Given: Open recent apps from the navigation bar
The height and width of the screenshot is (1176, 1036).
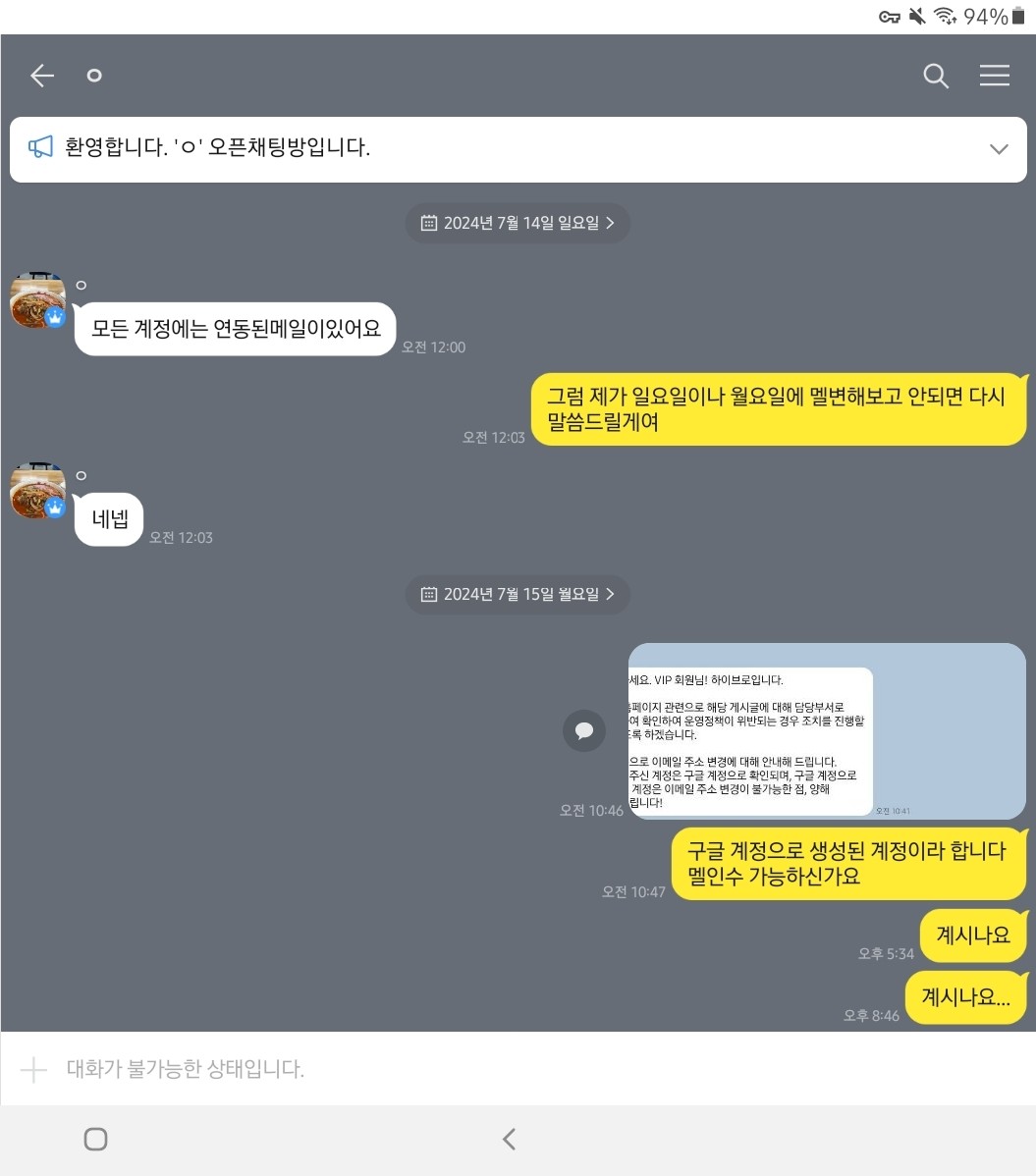Looking at the screenshot, I should coord(95,1139).
